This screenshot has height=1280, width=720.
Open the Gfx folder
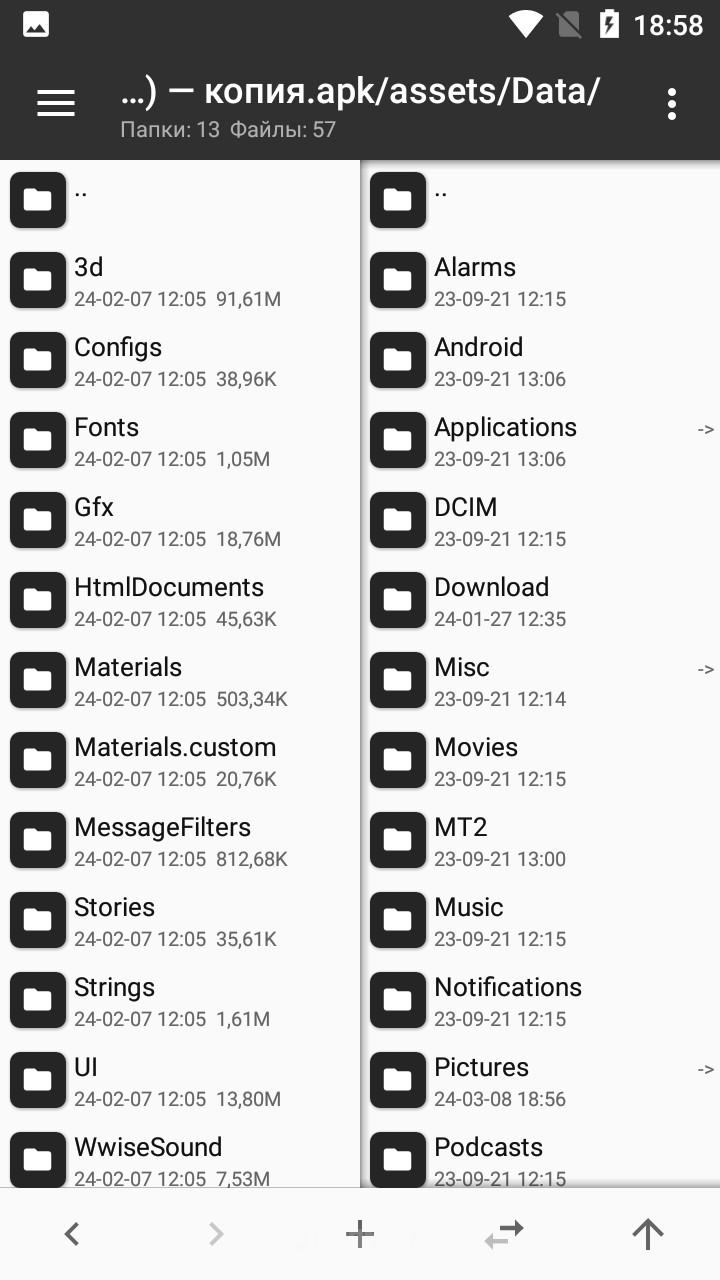point(180,520)
